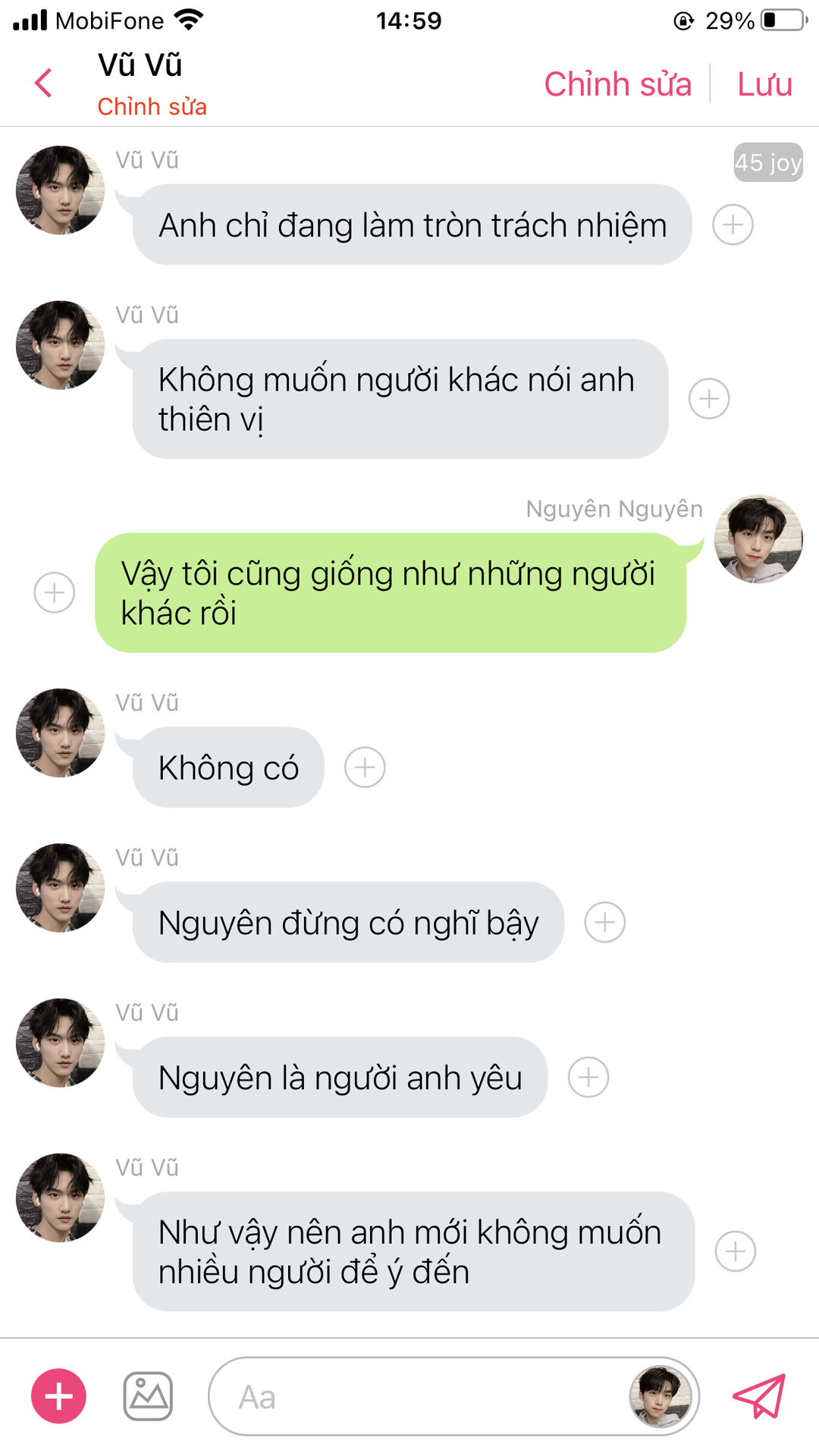Tap plus beside "Anh chỉ đang làm tròn trách nhiệm"
Screen dimensions: 819x1456
[x=733, y=224]
